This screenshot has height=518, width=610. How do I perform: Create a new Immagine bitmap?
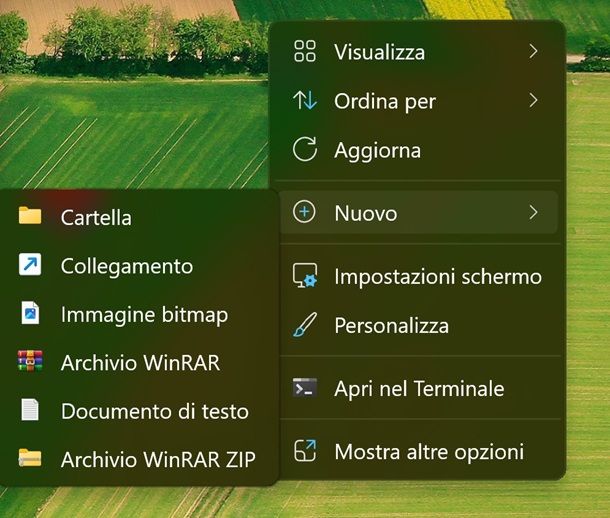[144, 314]
